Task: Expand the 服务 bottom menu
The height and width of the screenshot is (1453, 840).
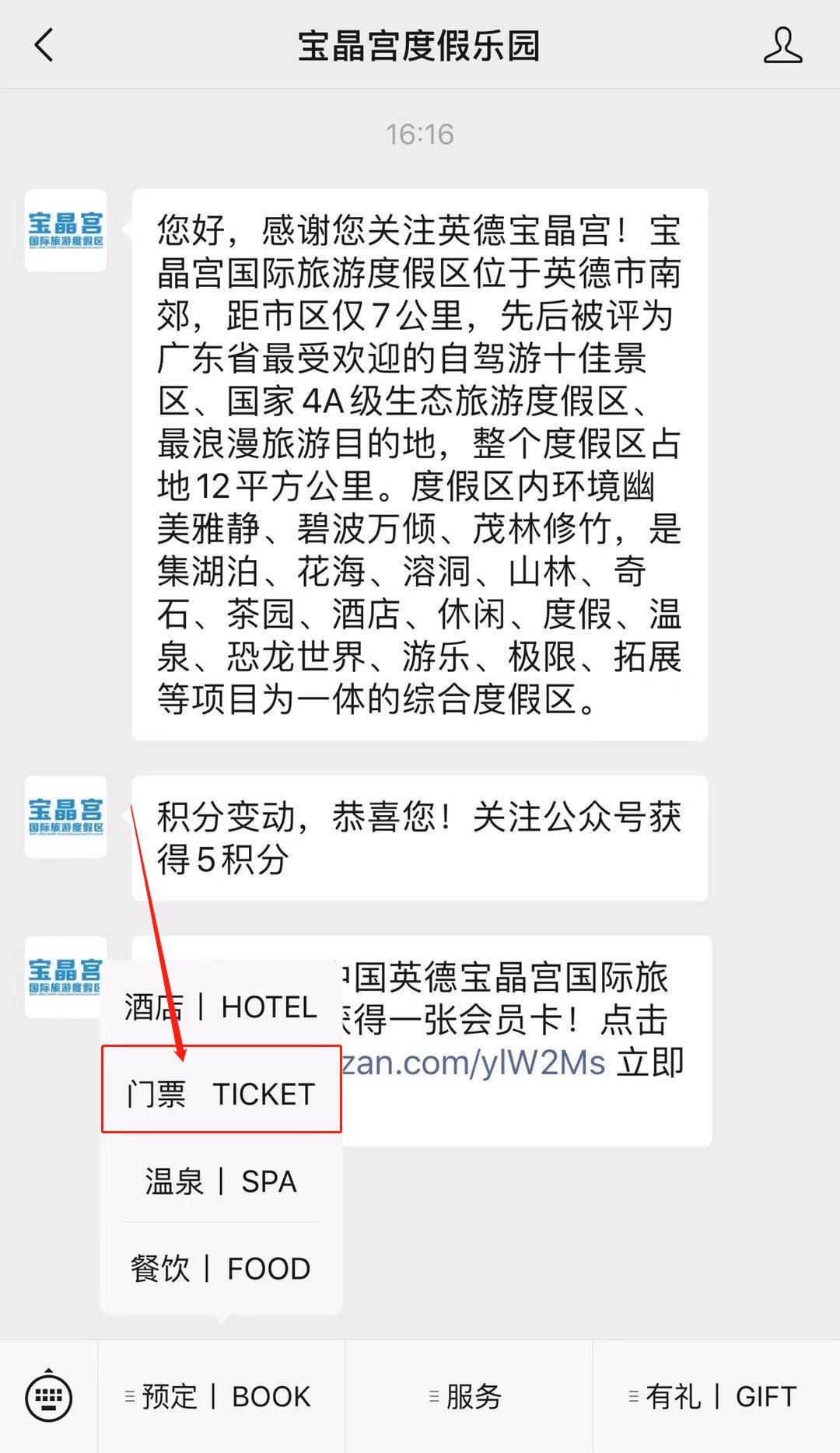Action: pyautogui.click(x=468, y=1397)
